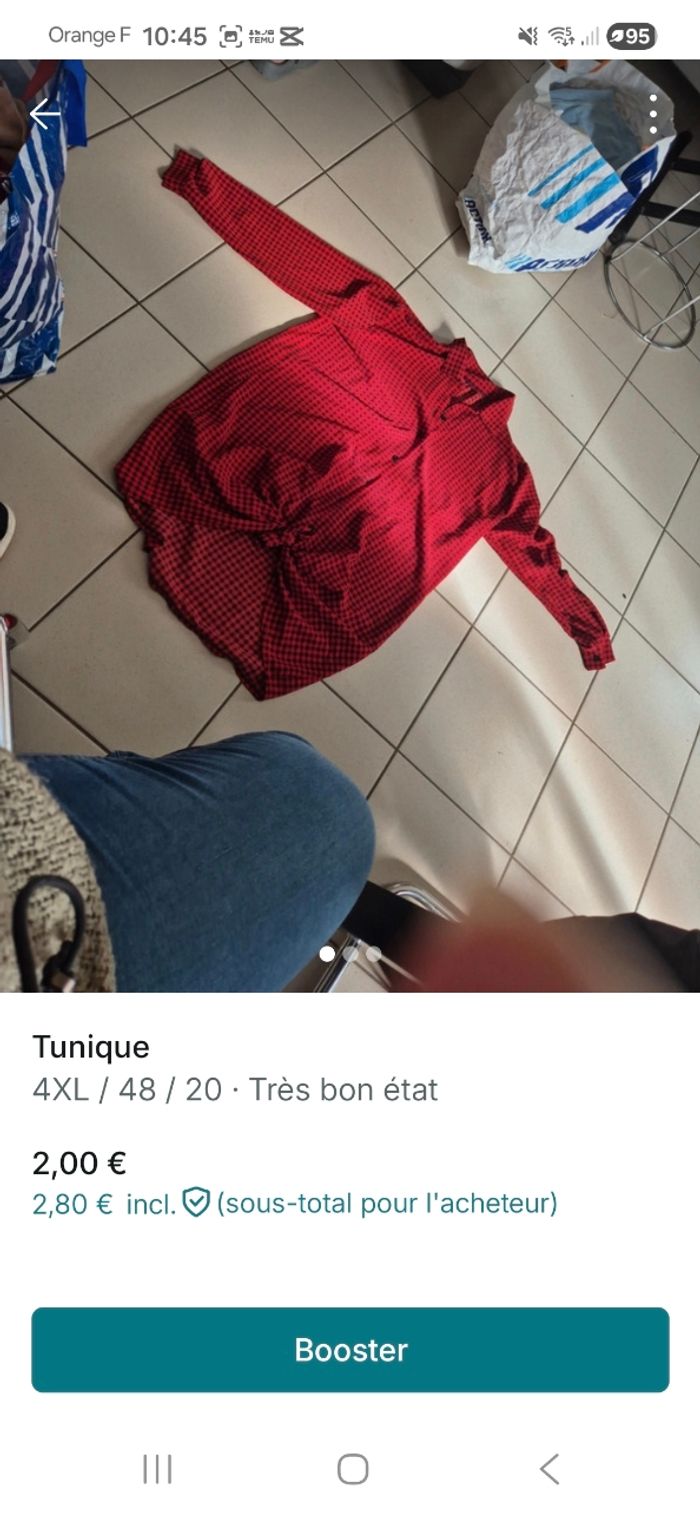The image size is (700, 1517).
Task: Go back using the arrow icon
Action: tap(45, 114)
